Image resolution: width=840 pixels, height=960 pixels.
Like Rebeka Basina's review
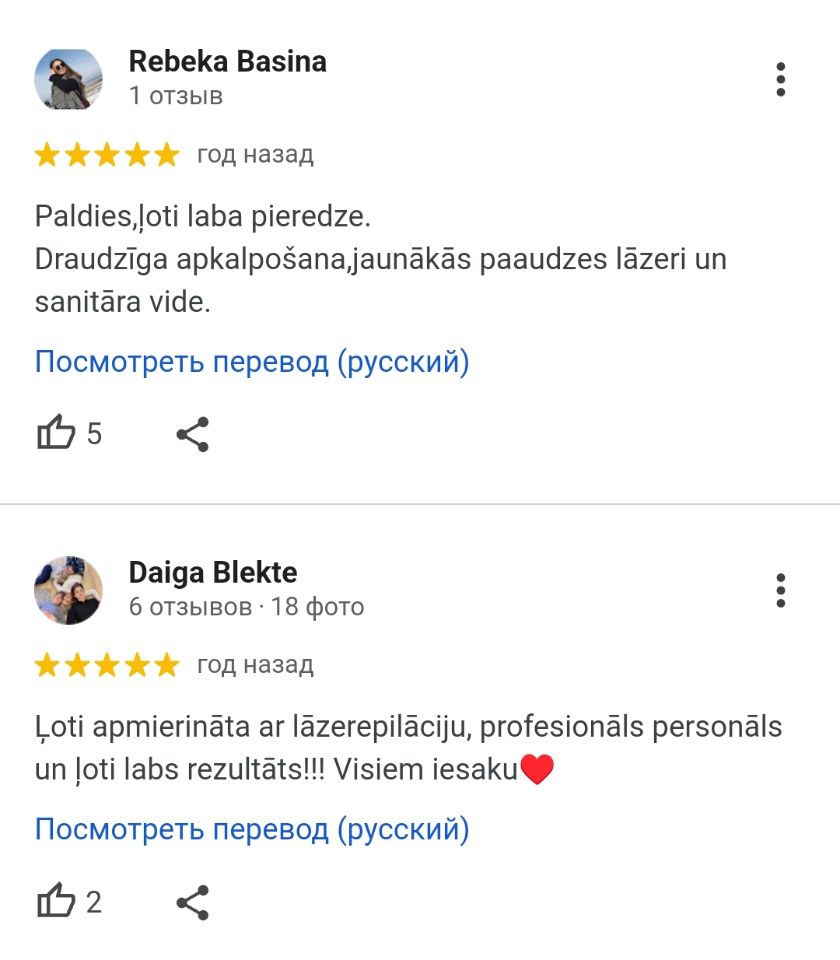(57, 434)
